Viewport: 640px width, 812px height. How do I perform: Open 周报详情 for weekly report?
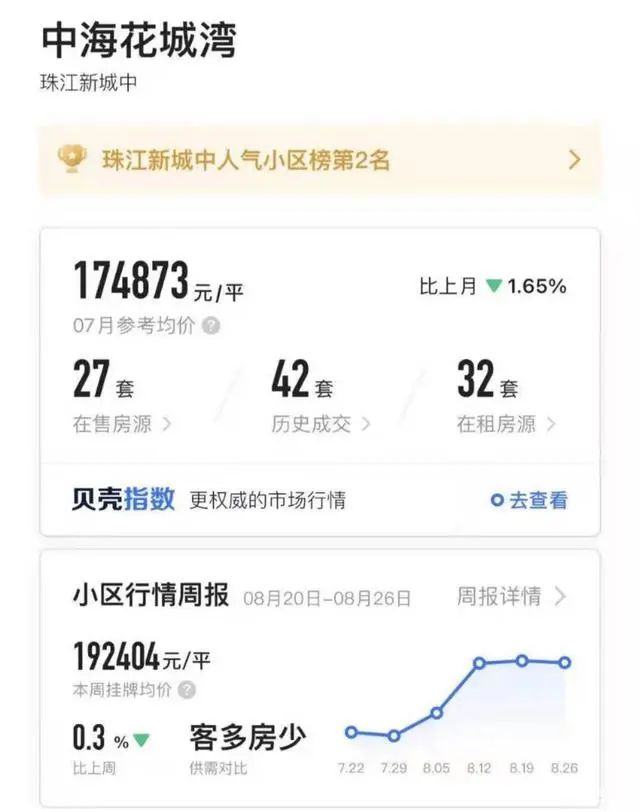511,597
